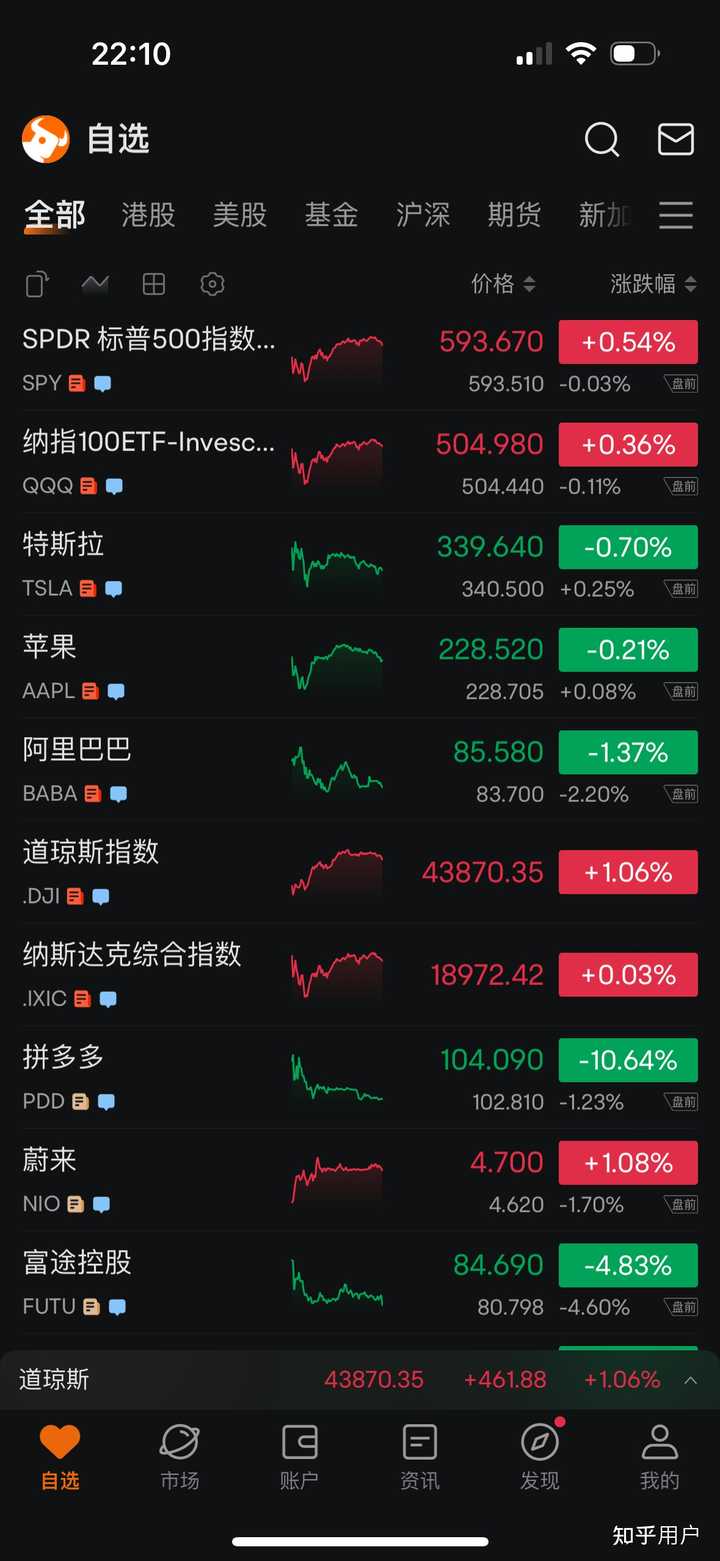
Task: Sort the list by 价格
Action: point(503,285)
